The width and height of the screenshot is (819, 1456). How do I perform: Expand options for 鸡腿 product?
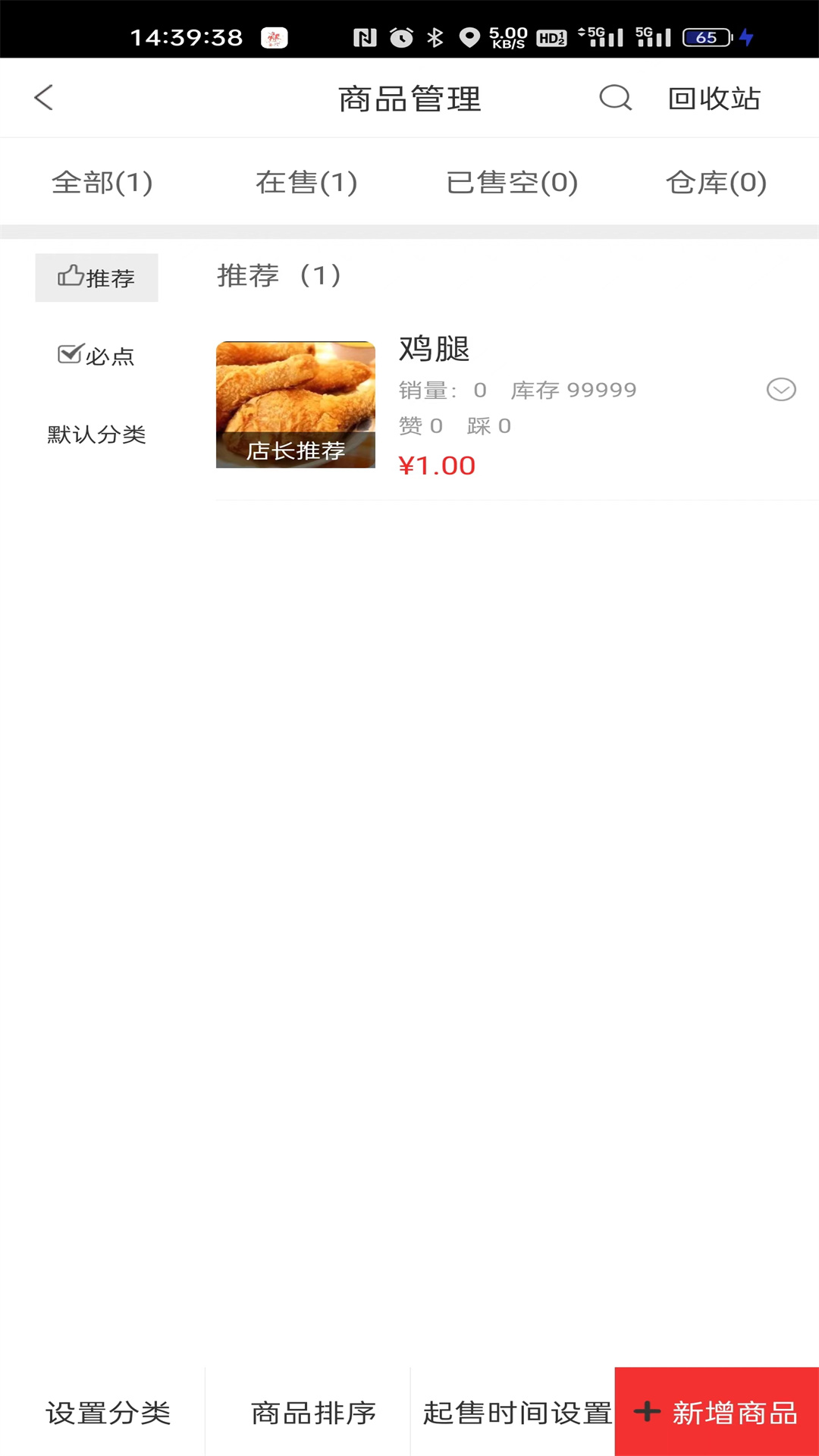[x=781, y=390]
